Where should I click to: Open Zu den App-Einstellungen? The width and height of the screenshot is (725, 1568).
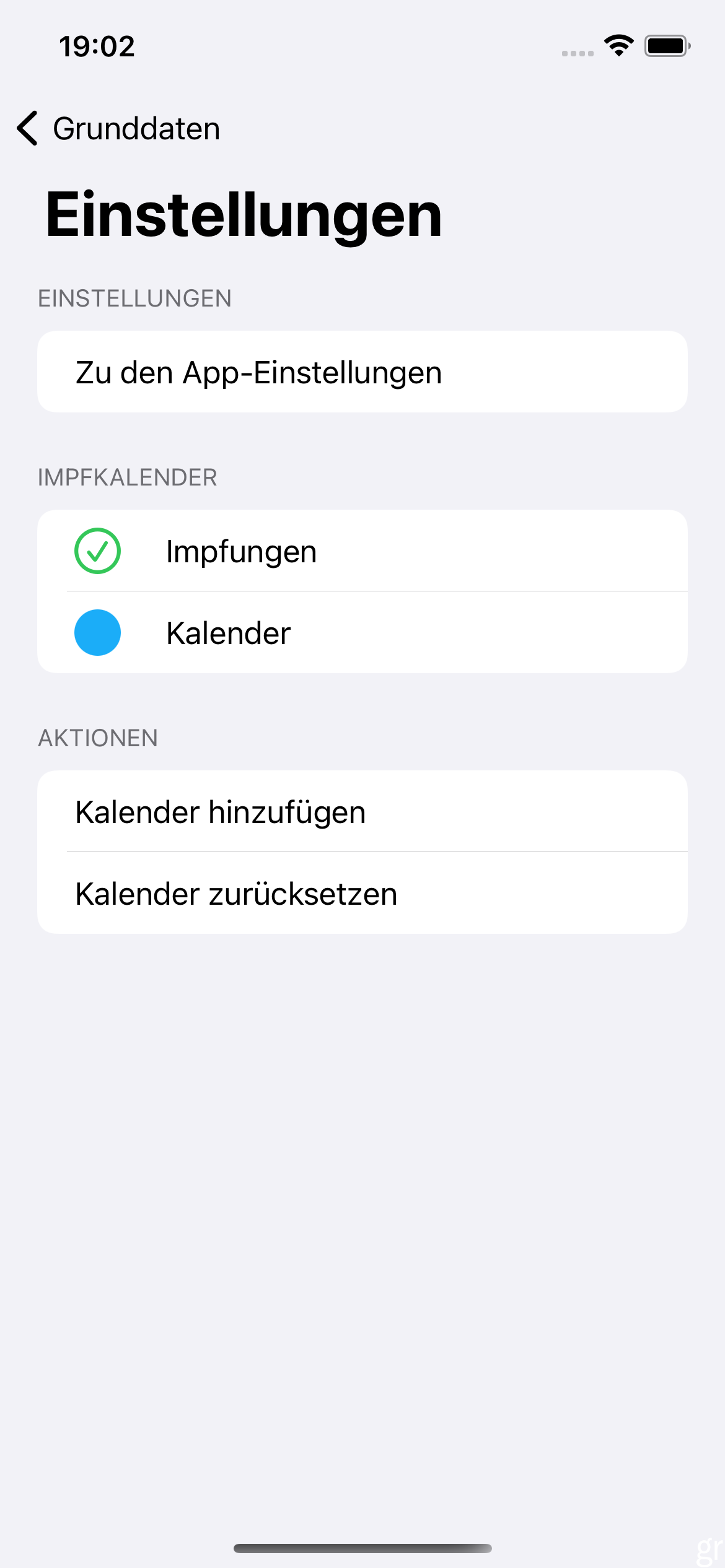tap(362, 372)
